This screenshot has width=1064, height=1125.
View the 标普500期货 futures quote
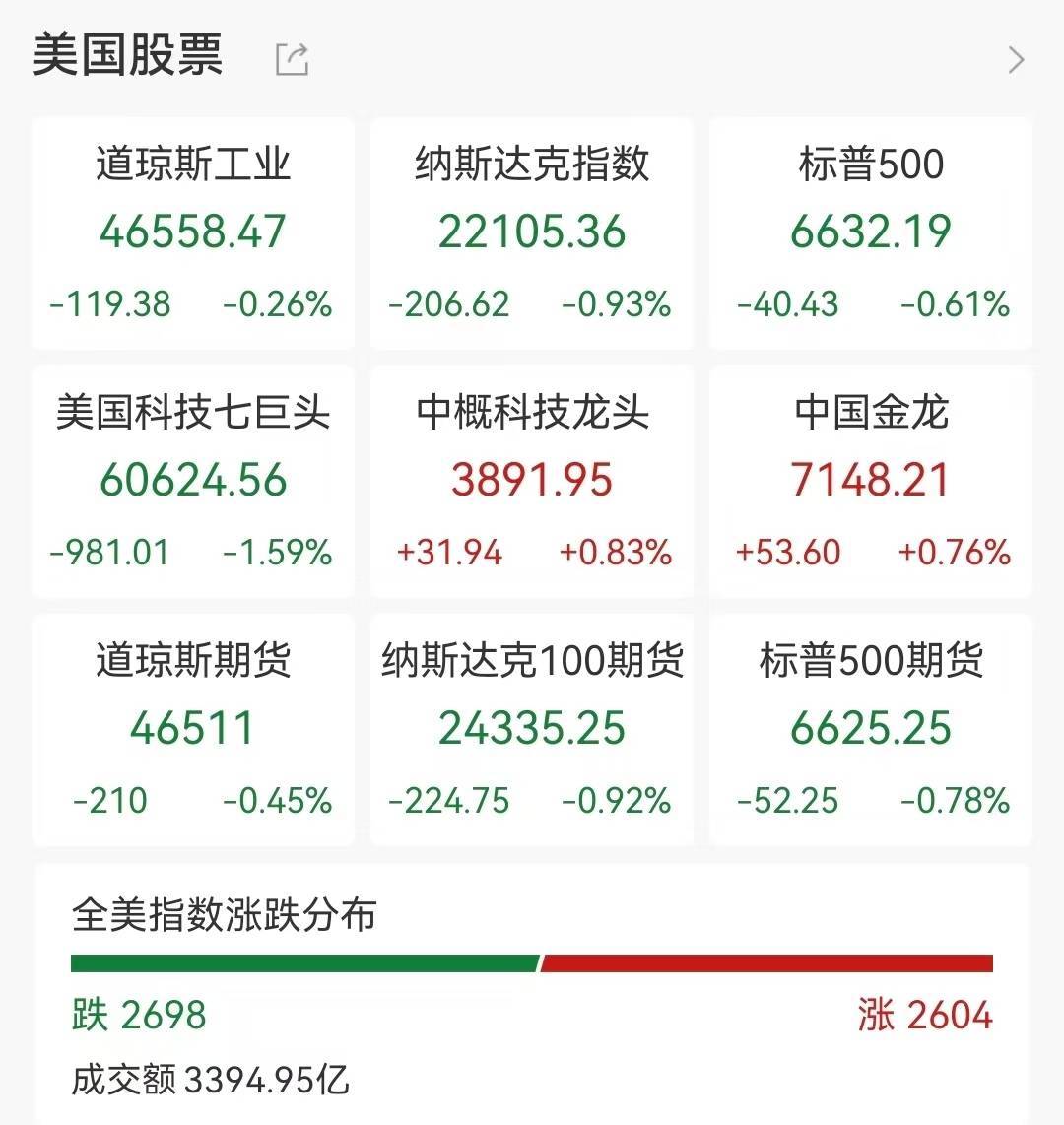pos(871,729)
